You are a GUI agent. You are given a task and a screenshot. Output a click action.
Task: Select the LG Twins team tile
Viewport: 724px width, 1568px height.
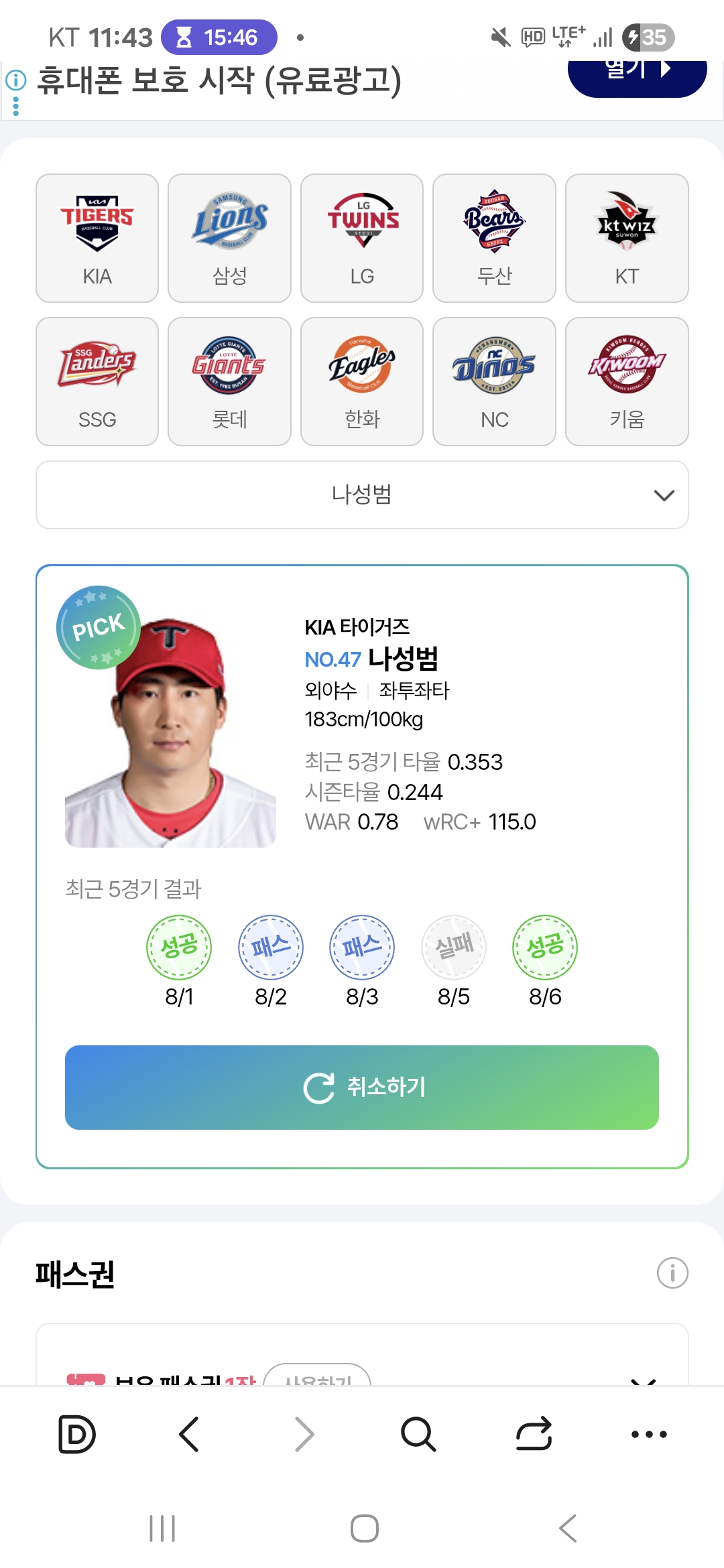(x=362, y=238)
